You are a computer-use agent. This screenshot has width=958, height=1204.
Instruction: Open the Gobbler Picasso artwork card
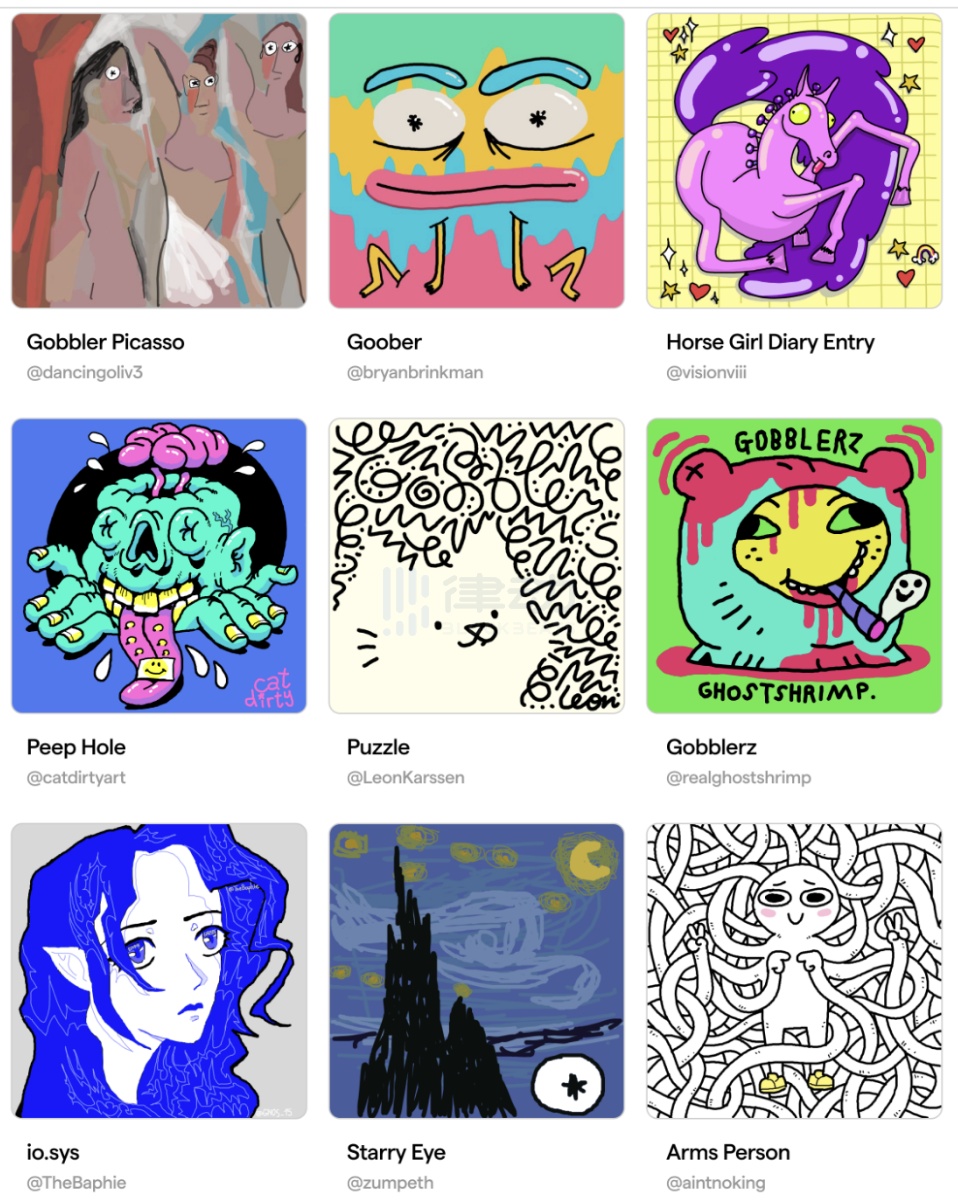point(159,161)
